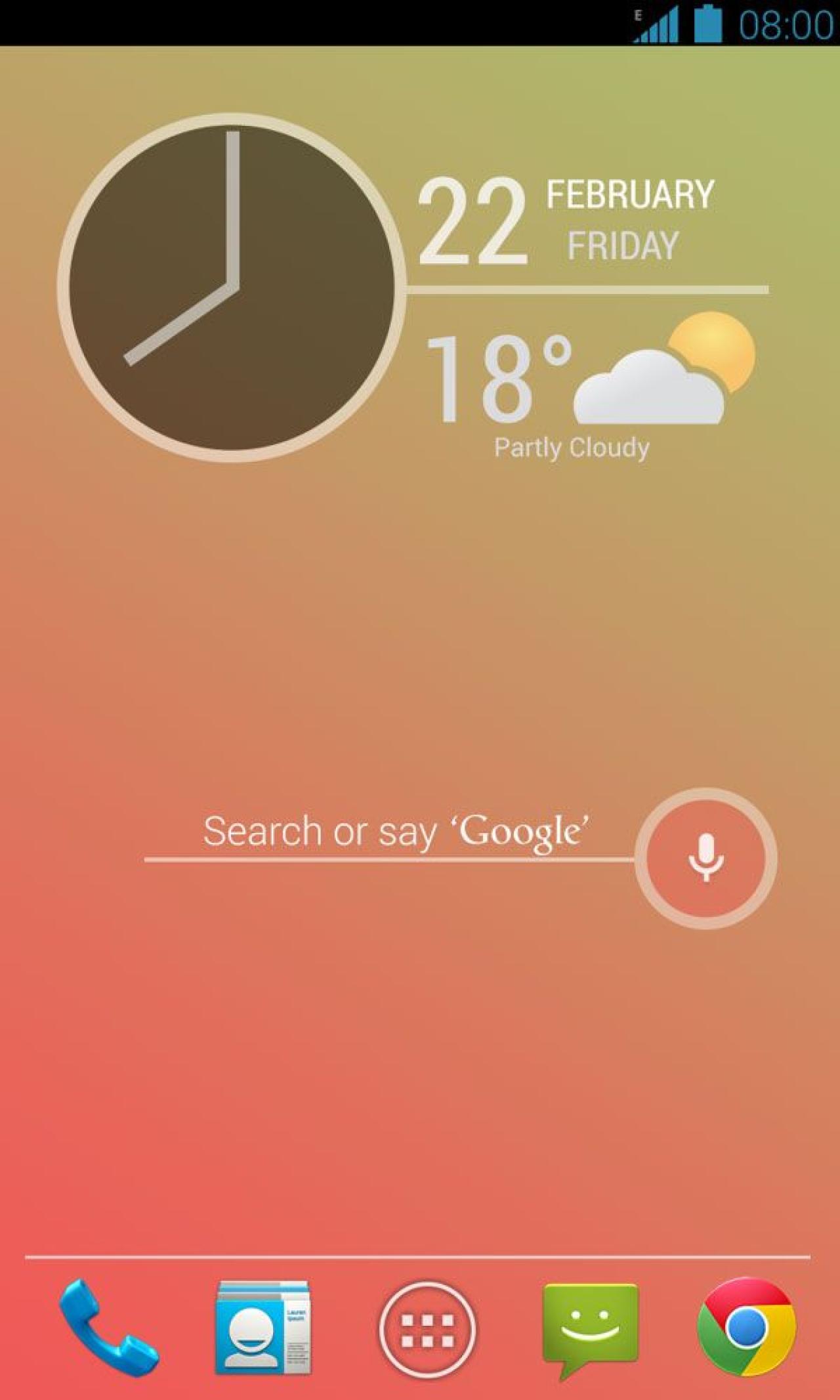The width and height of the screenshot is (840, 1400).
Task: Tap 'Partly Cloudy' weather description
Action: click(x=571, y=448)
